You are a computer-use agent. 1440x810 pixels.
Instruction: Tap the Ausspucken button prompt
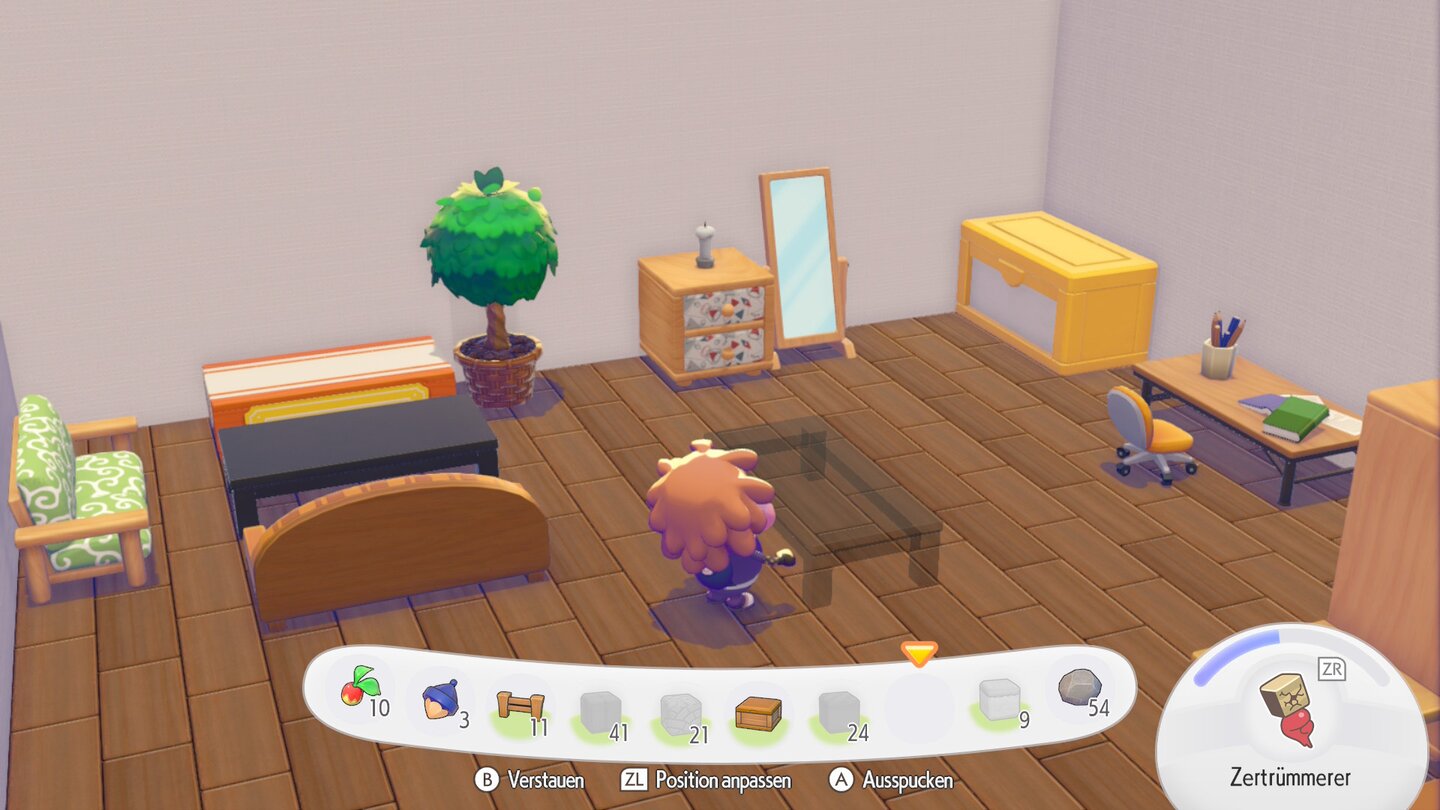[x=891, y=780]
